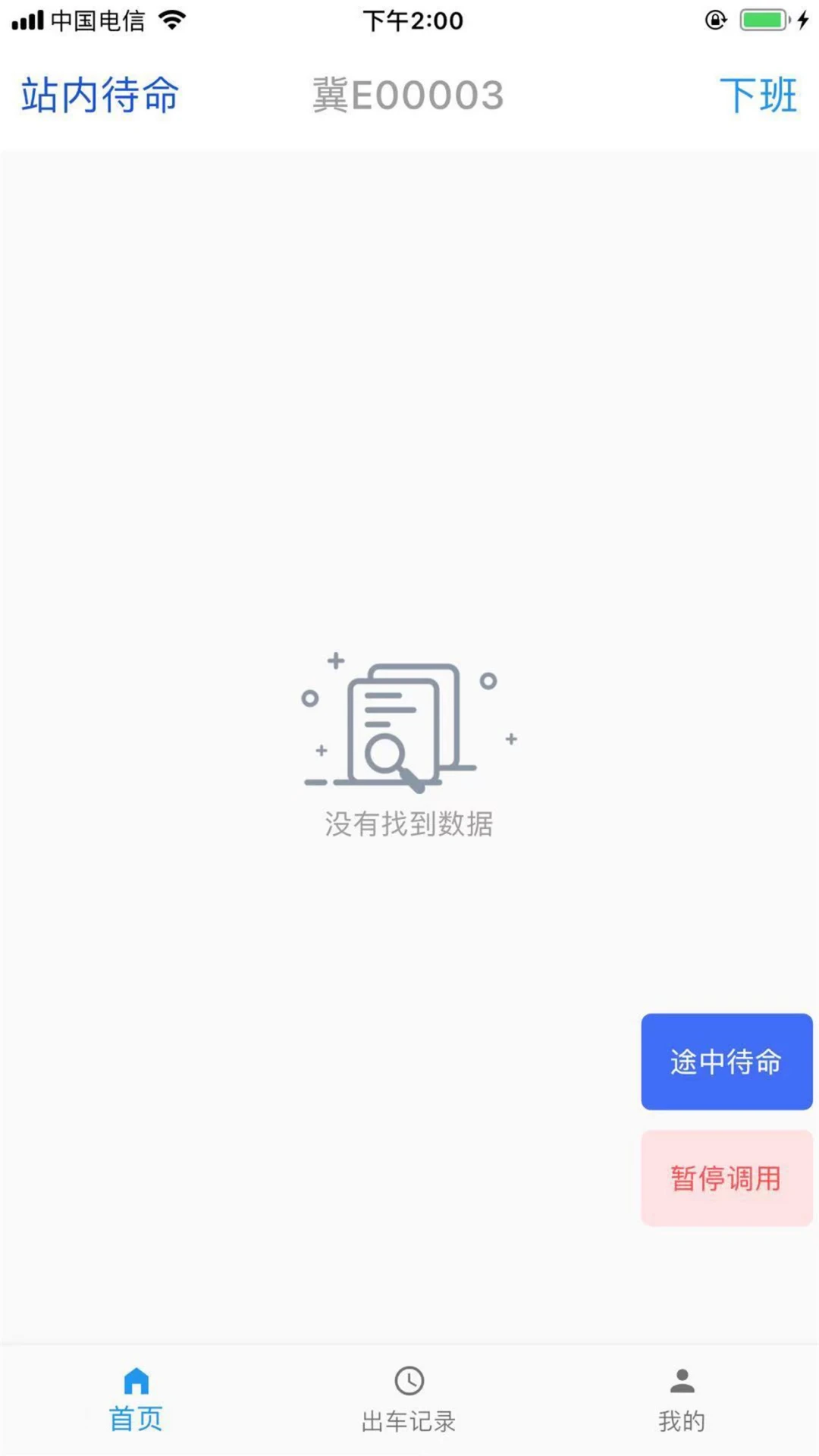Switch to 途中待命 status
The image size is (819, 1456).
pos(726,1062)
